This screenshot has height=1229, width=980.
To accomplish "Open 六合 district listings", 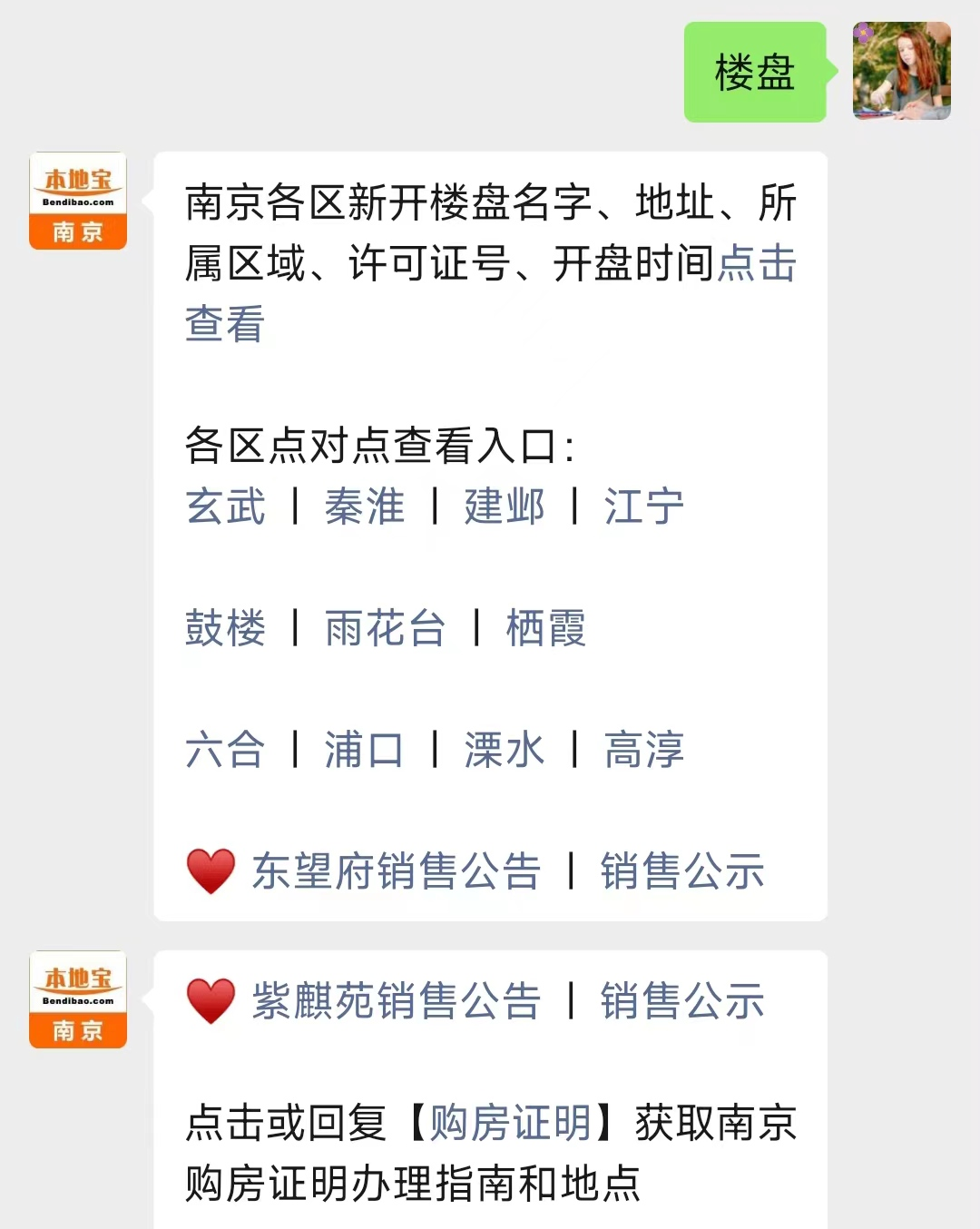I will pos(225,750).
